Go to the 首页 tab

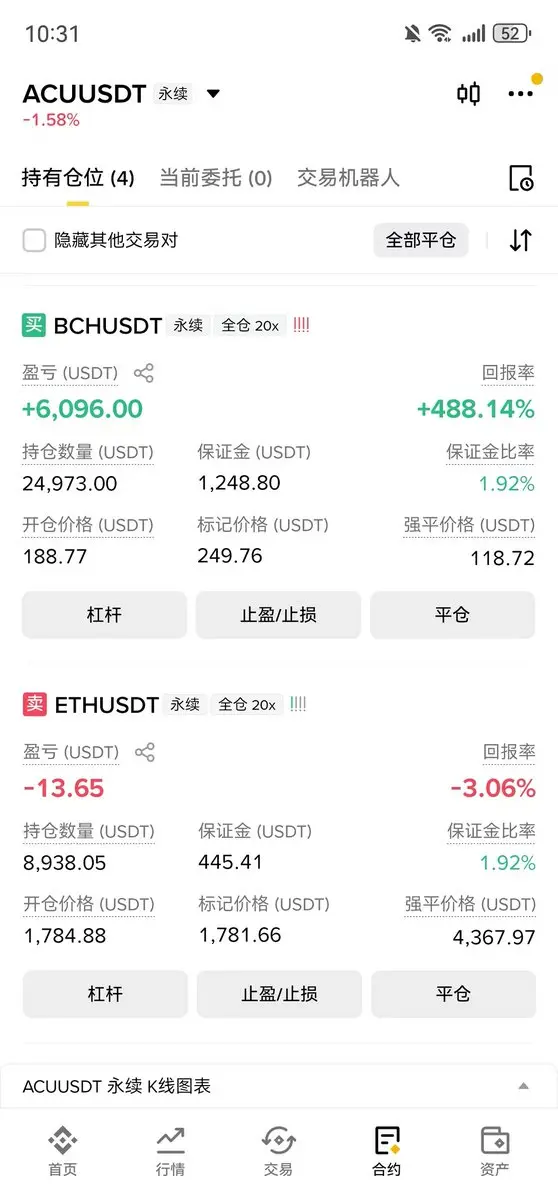[x=63, y=1151]
